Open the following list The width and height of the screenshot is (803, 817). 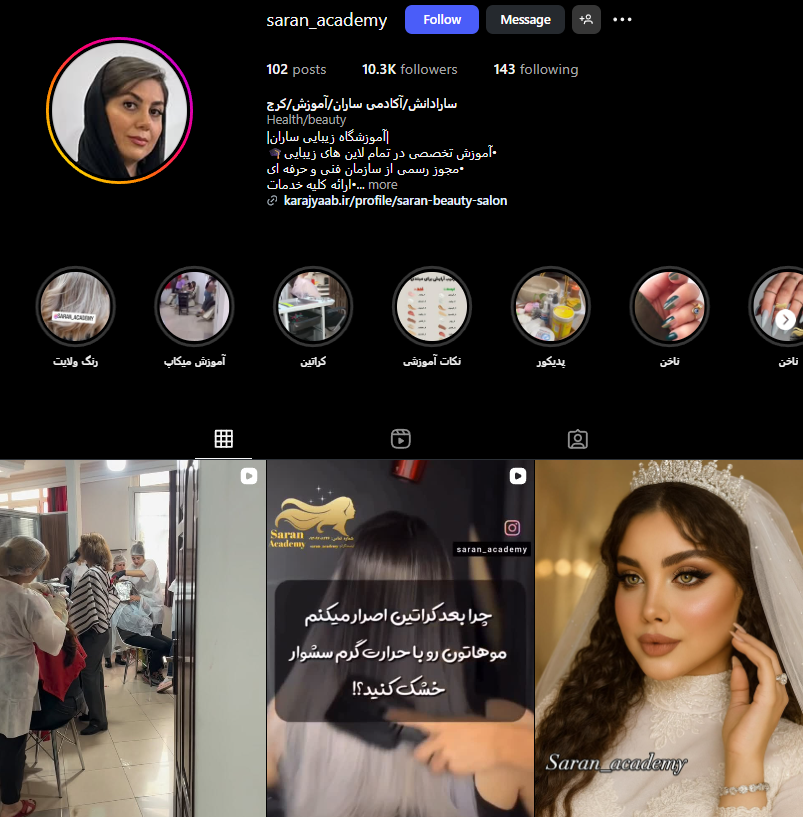click(535, 69)
